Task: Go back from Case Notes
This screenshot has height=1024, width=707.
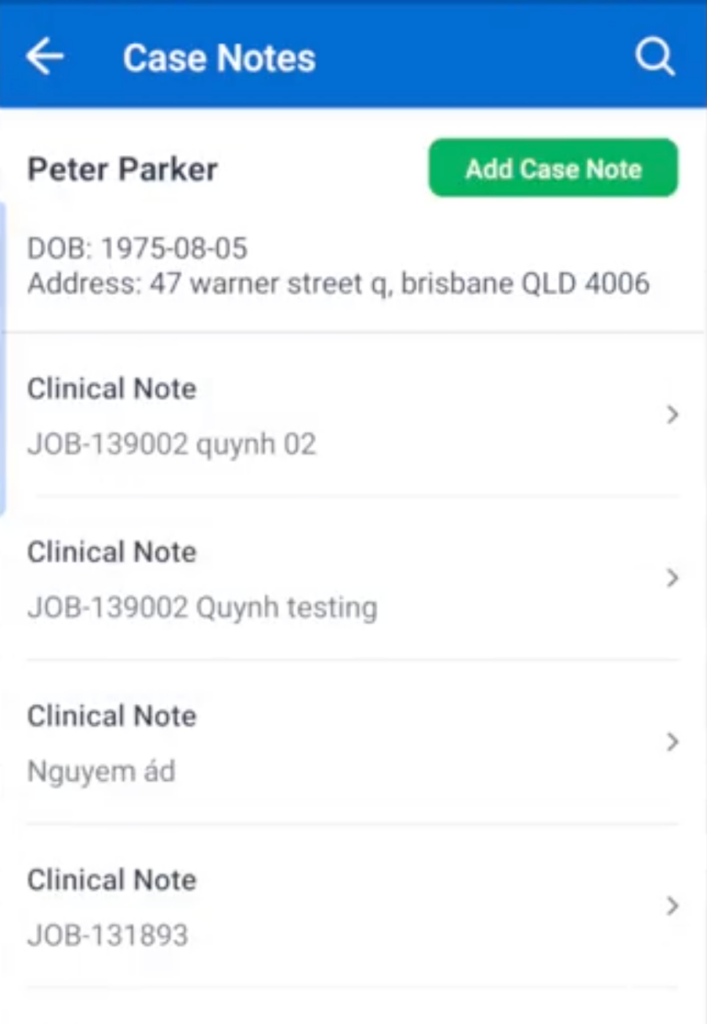Action: point(45,57)
